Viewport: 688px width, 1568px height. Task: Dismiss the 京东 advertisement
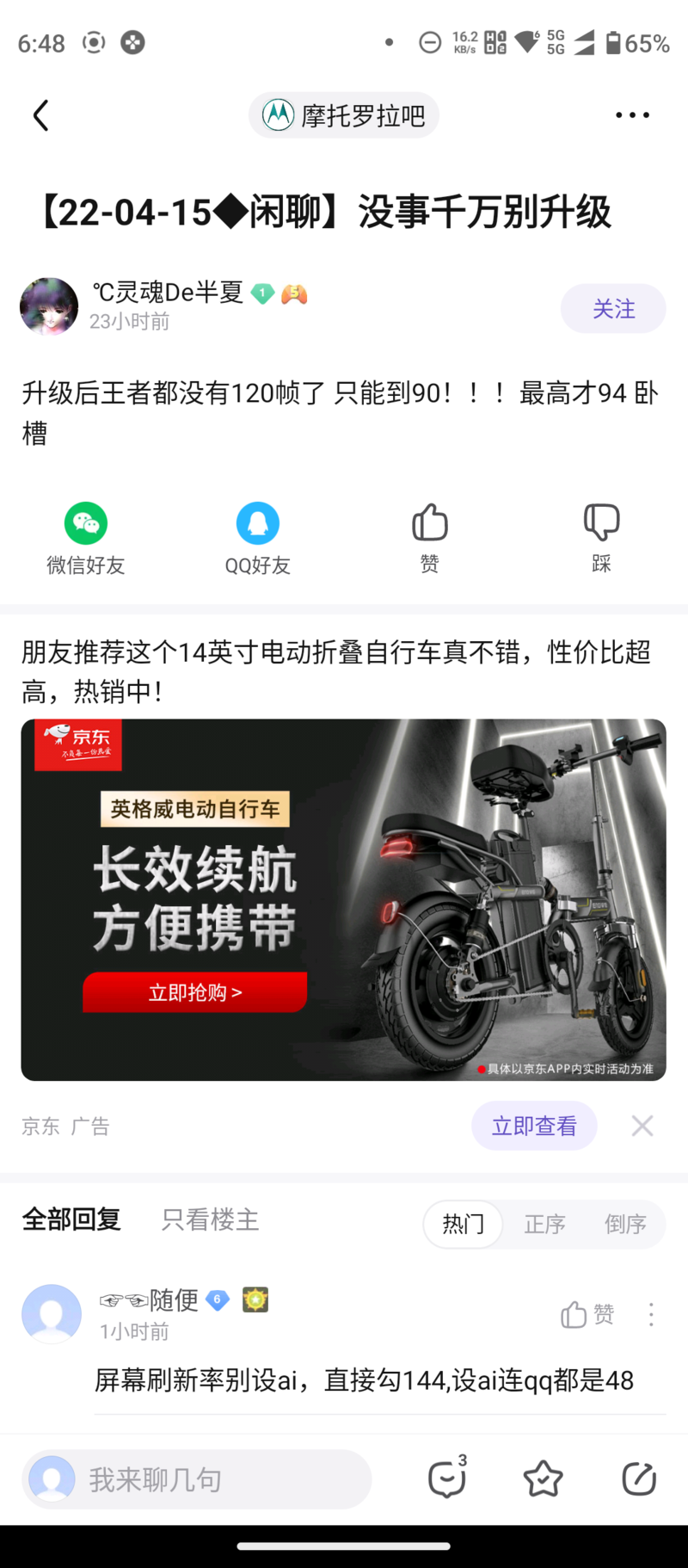[x=642, y=1126]
